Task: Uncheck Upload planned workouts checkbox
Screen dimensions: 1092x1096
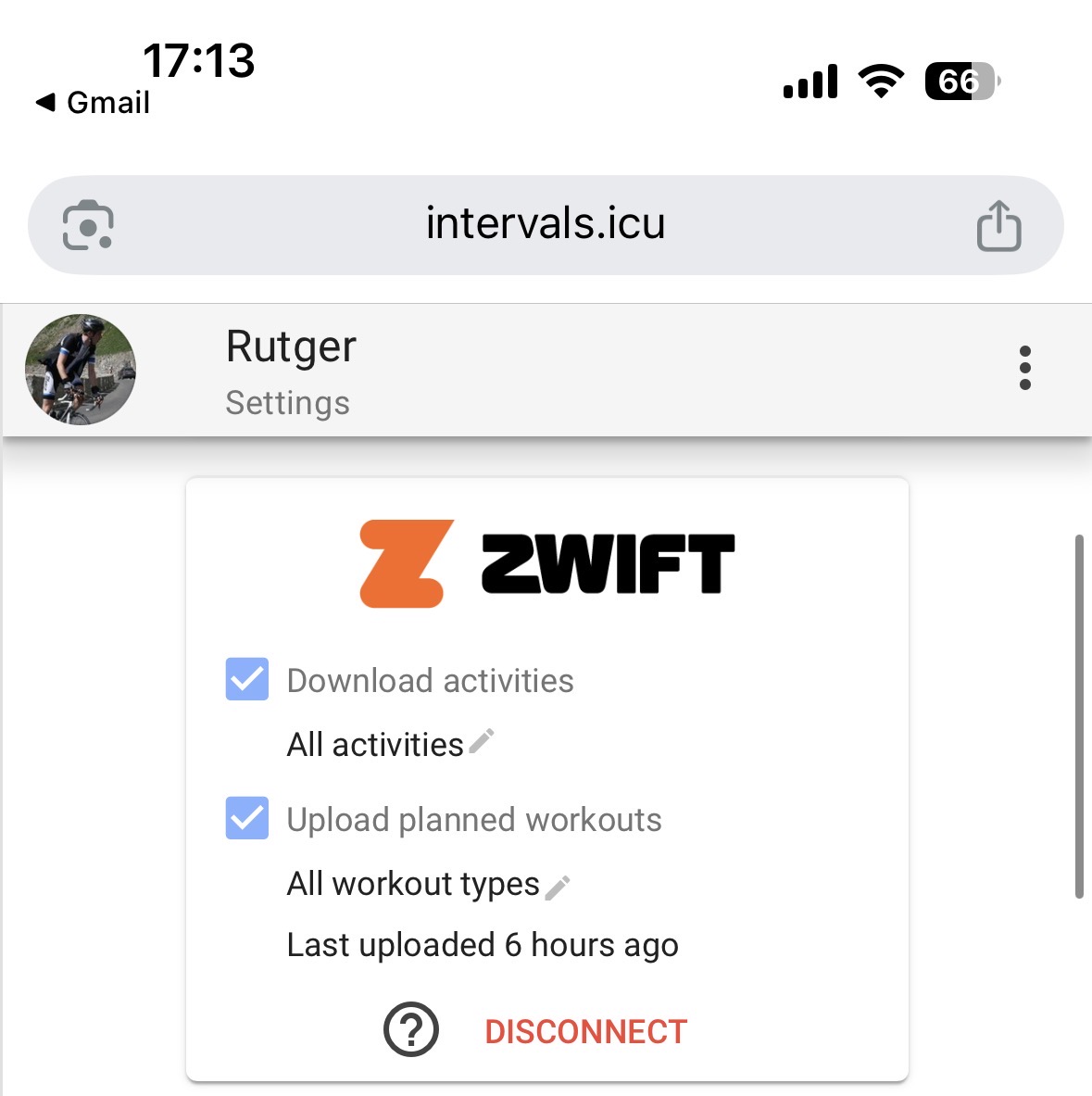Action: click(x=247, y=819)
